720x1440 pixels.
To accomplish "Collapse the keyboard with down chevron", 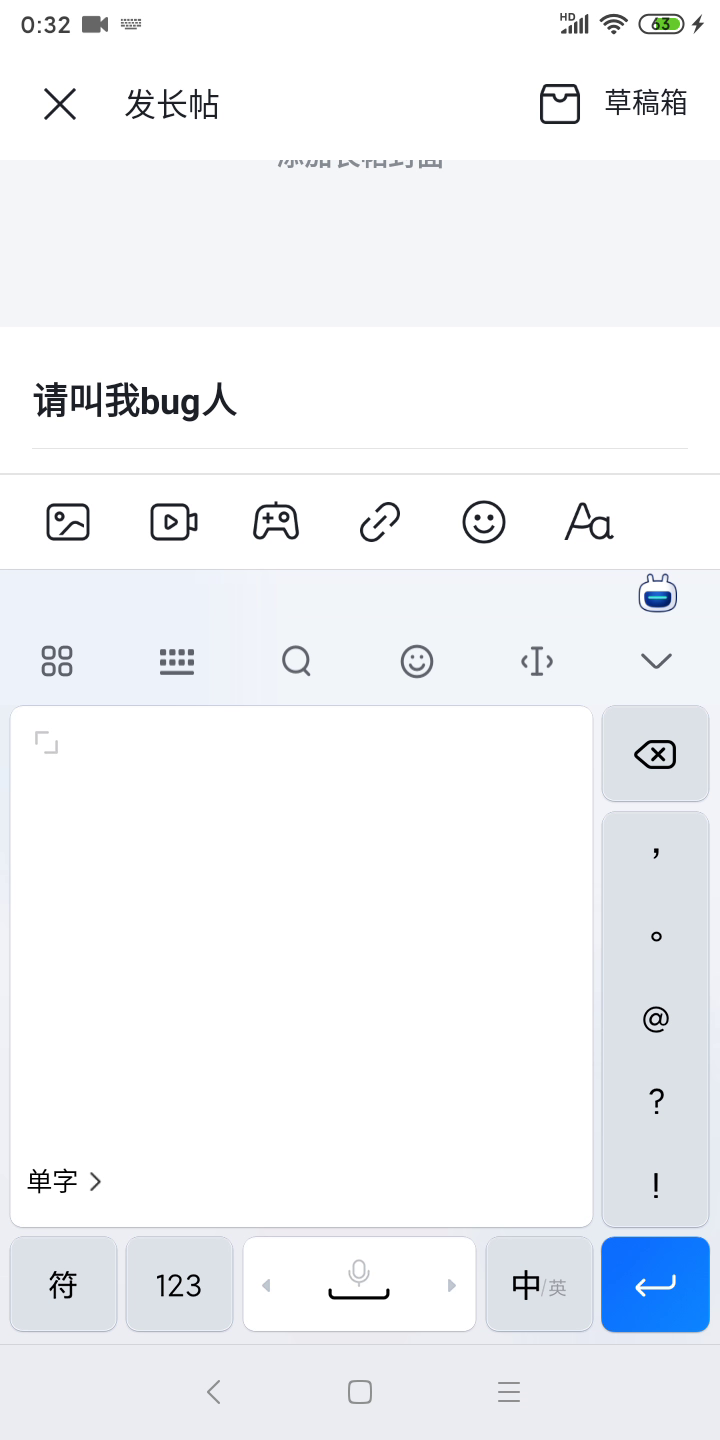I will click(x=656, y=661).
